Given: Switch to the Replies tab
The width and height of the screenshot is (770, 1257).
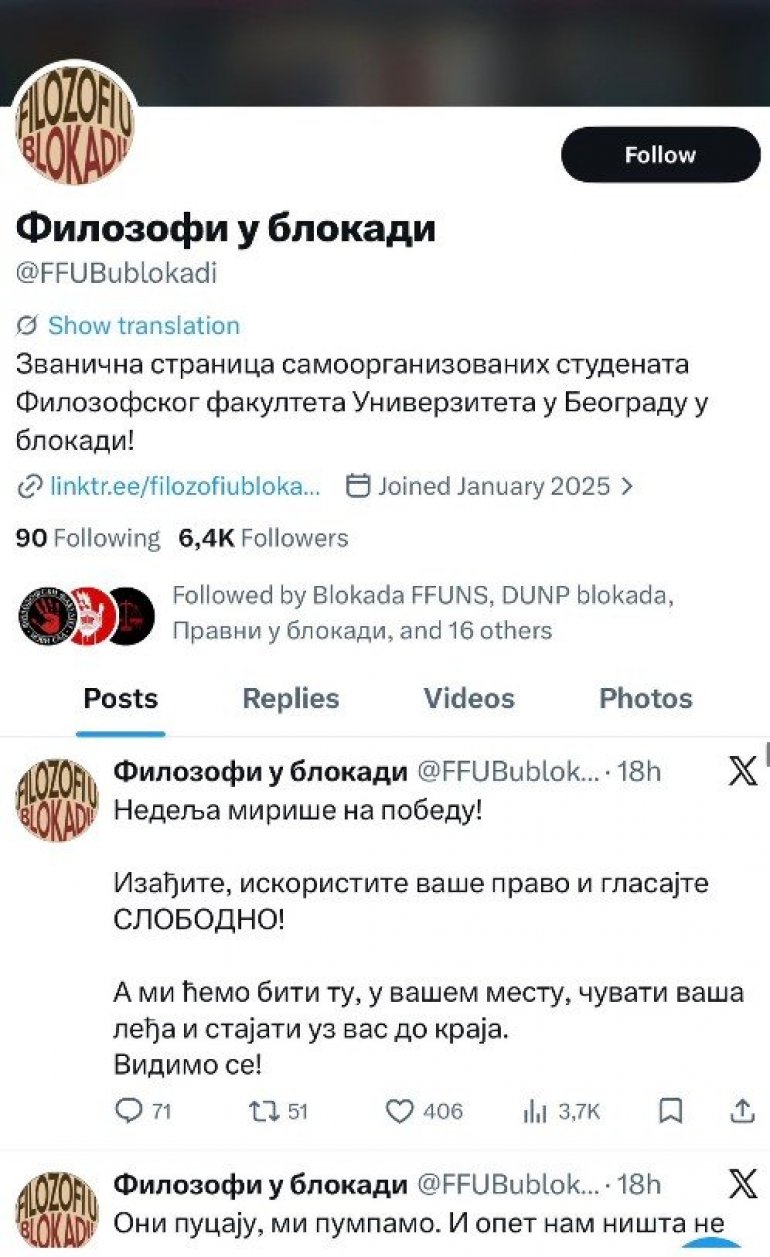Looking at the screenshot, I should (291, 698).
